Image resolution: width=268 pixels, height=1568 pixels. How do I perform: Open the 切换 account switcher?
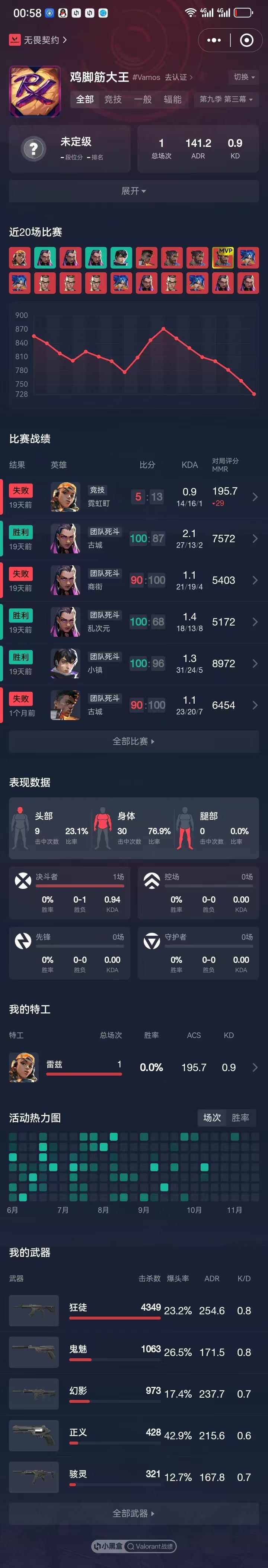pyautogui.click(x=244, y=77)
